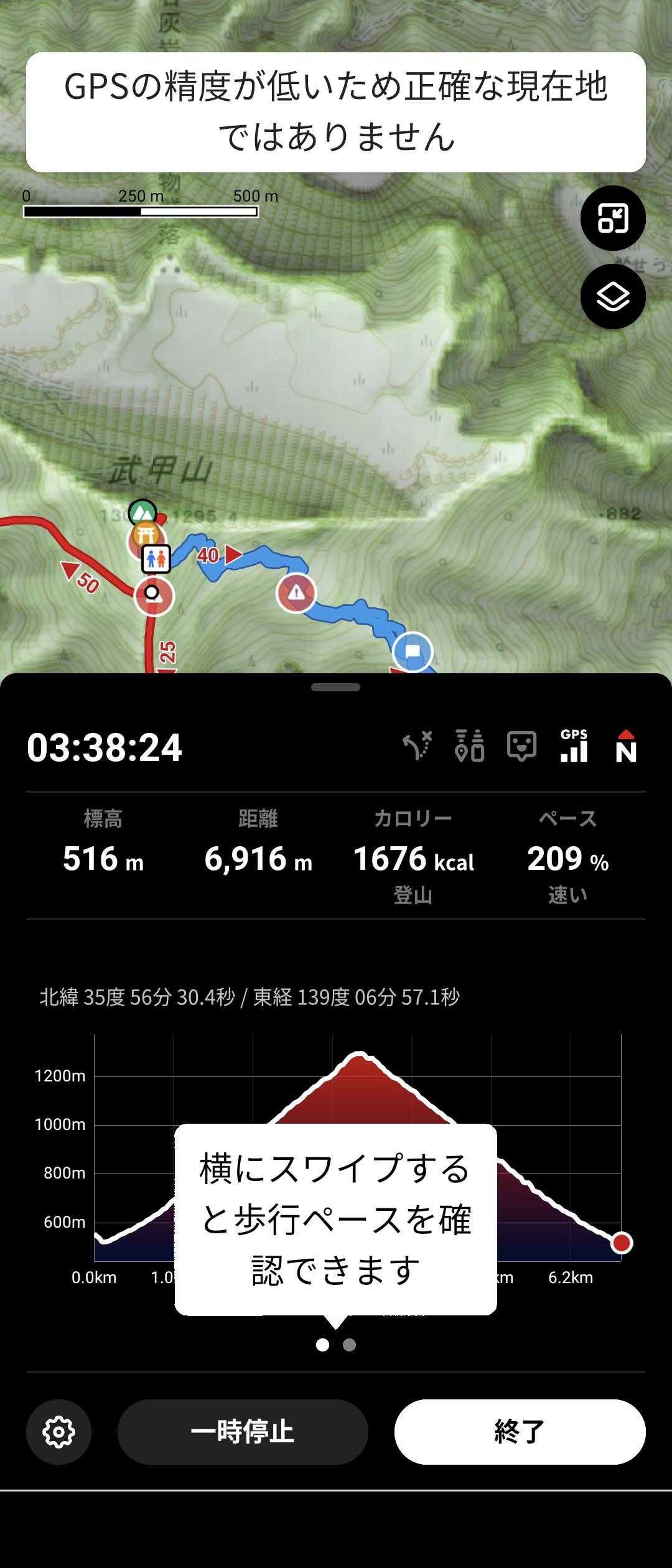Select the shrine torii marker near 武甲山

coord(145,536)
